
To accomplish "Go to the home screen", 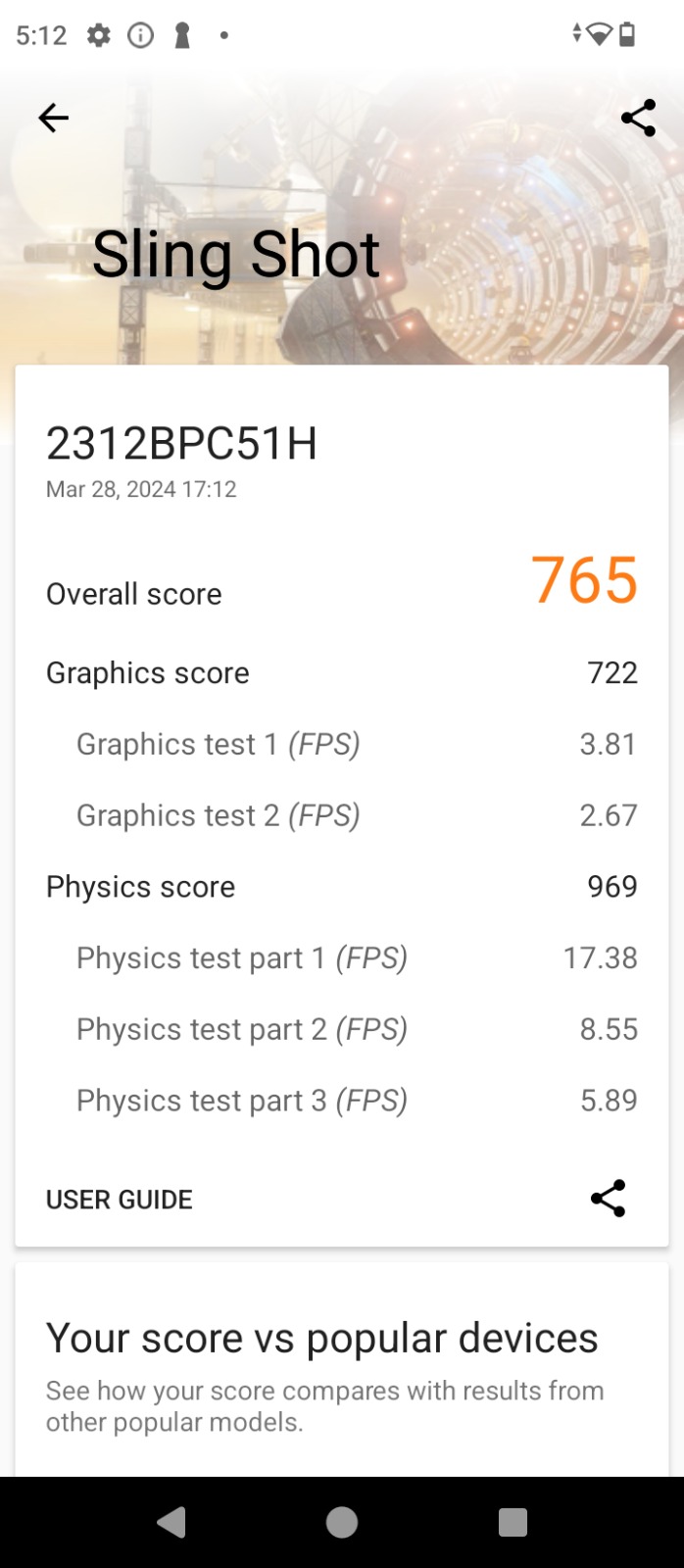I will pyautogui.click(x=342, y=1522).
